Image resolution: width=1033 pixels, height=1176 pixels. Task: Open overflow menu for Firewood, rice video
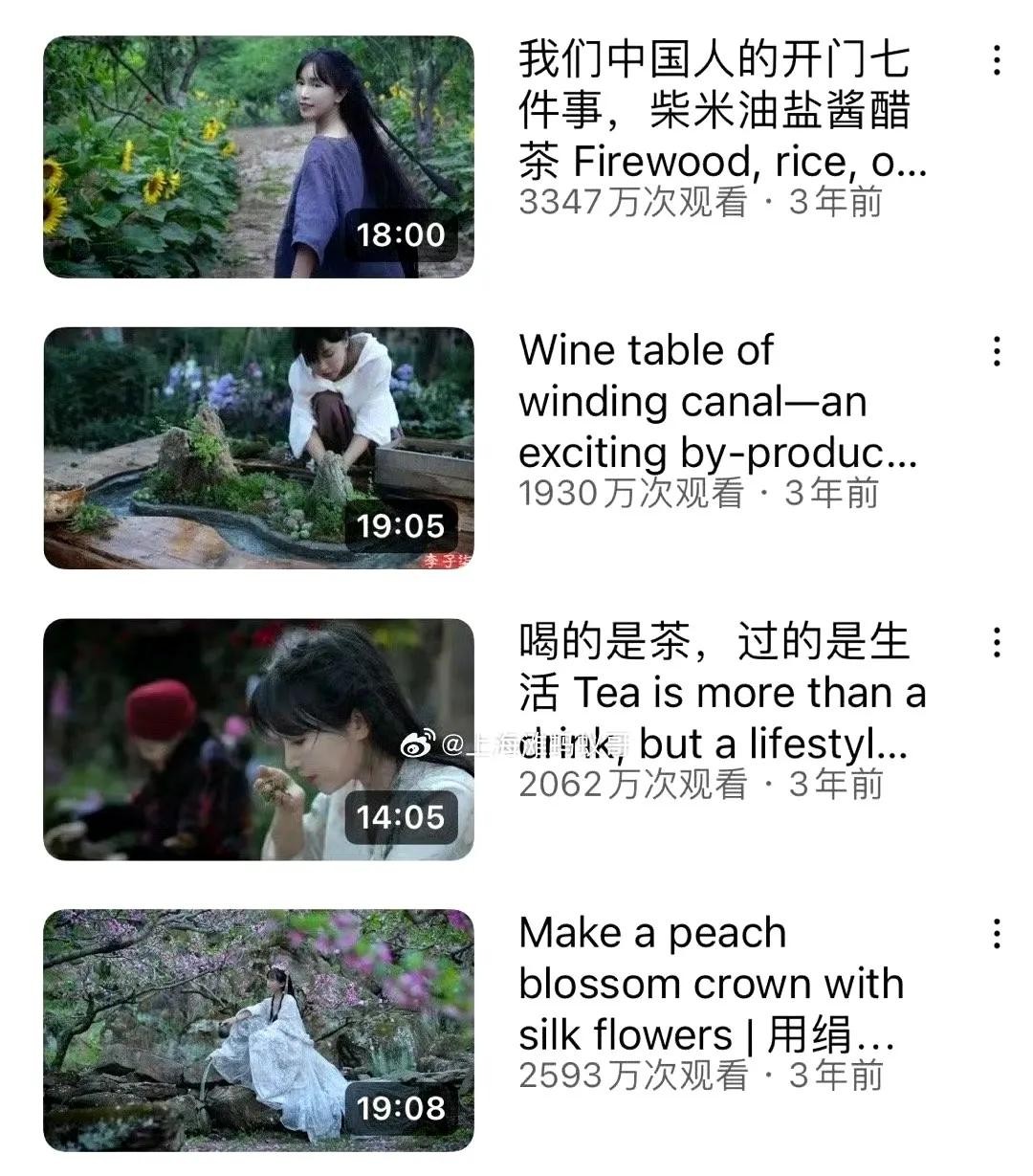(997, 60)
